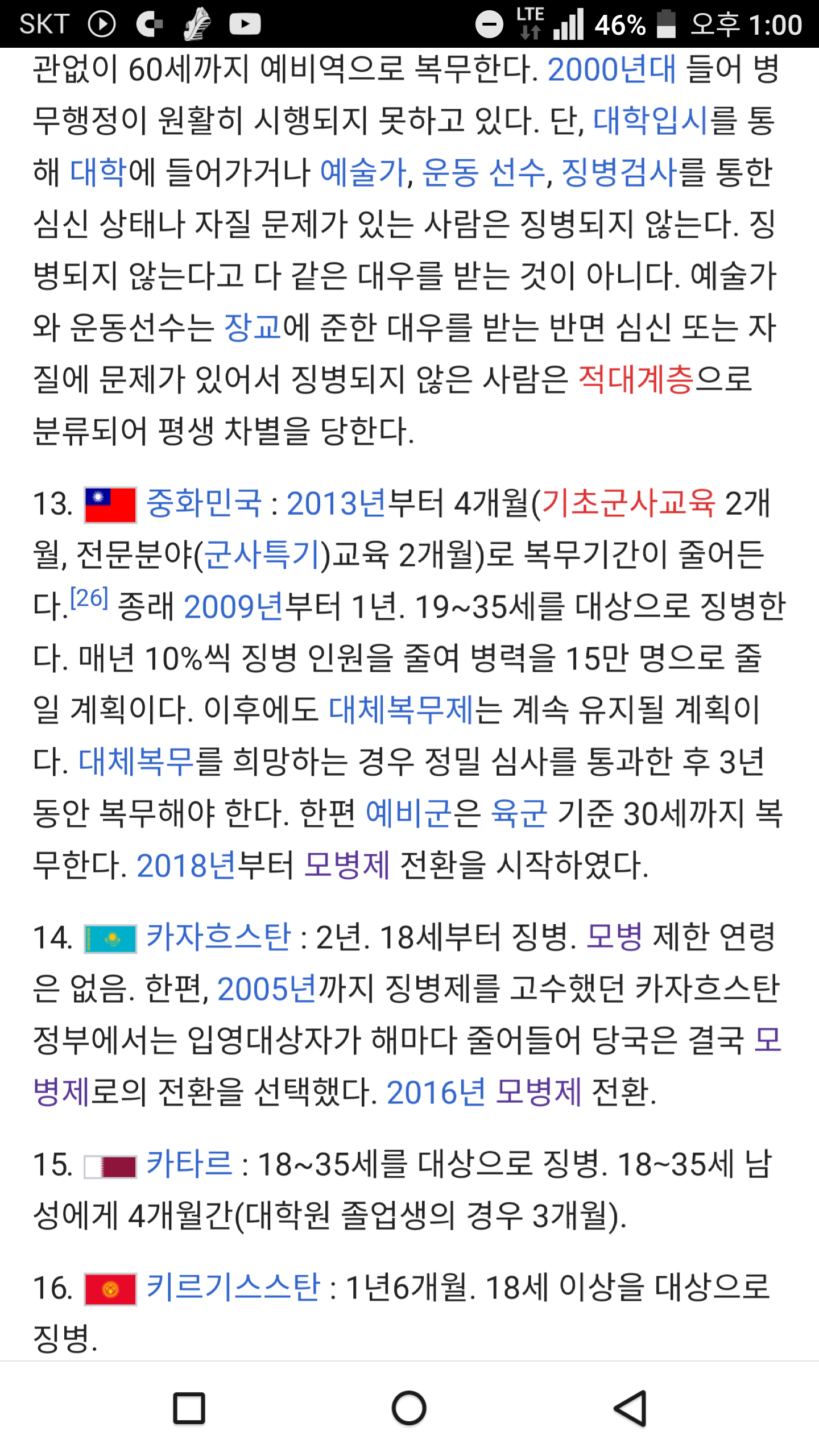Open the 장교 link
The image size is (819, 1456).
[x=253, y=328]
